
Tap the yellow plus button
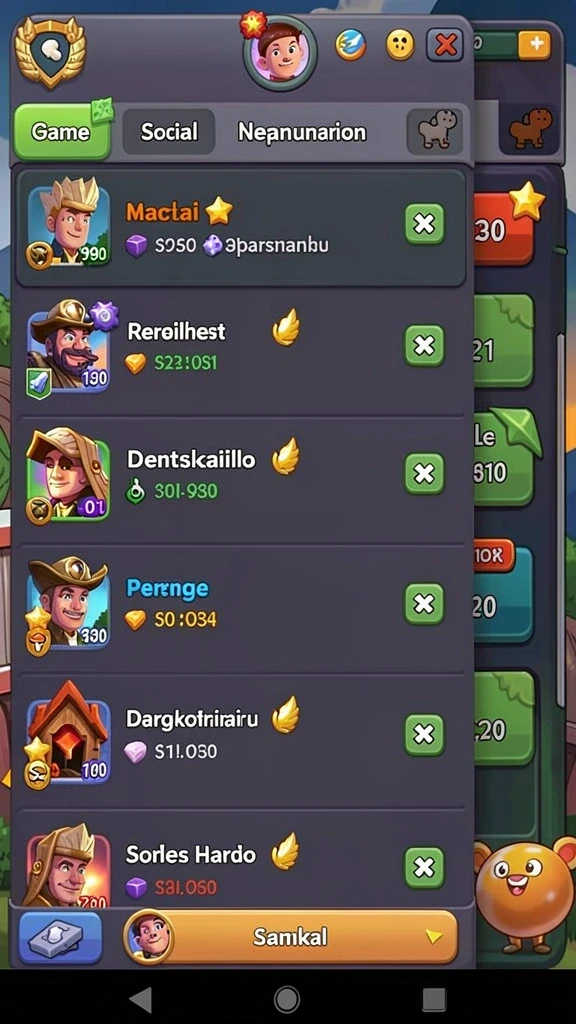click(535, 45)
